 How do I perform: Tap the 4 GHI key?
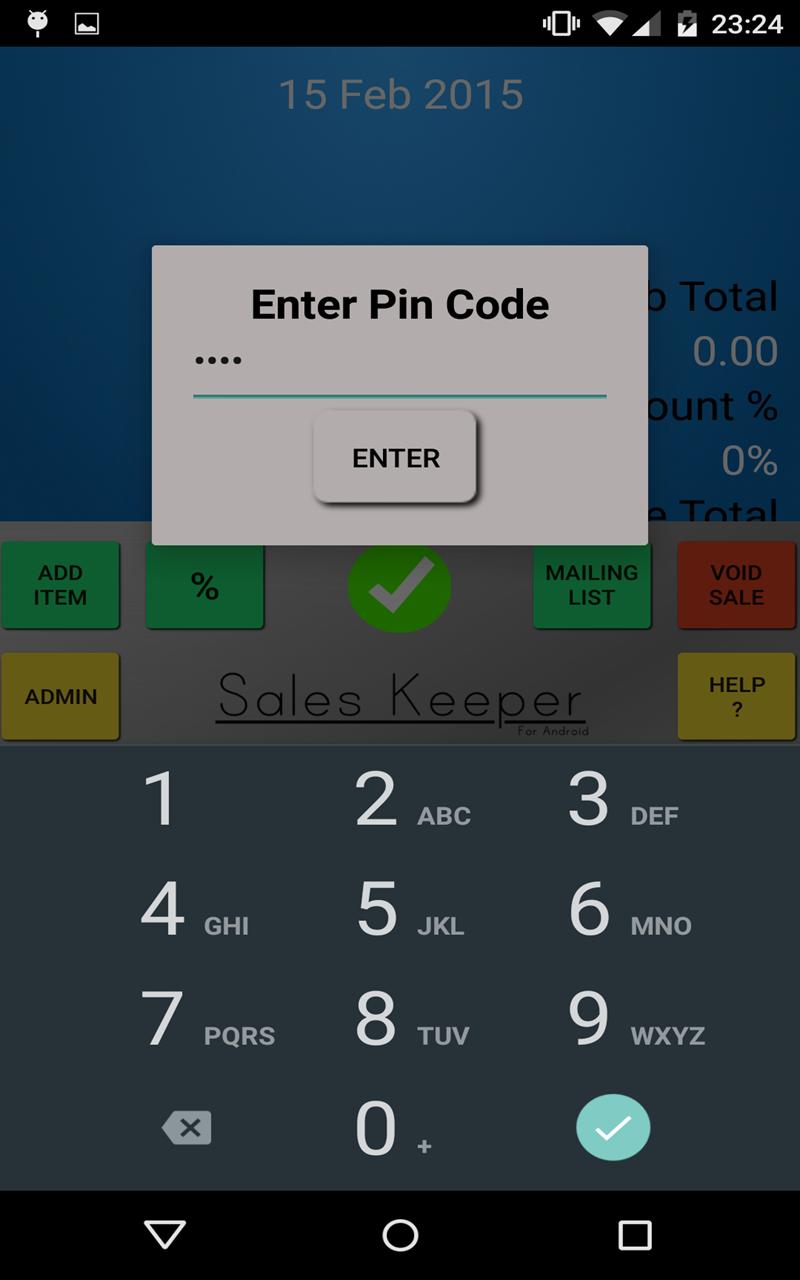(190, 909)
